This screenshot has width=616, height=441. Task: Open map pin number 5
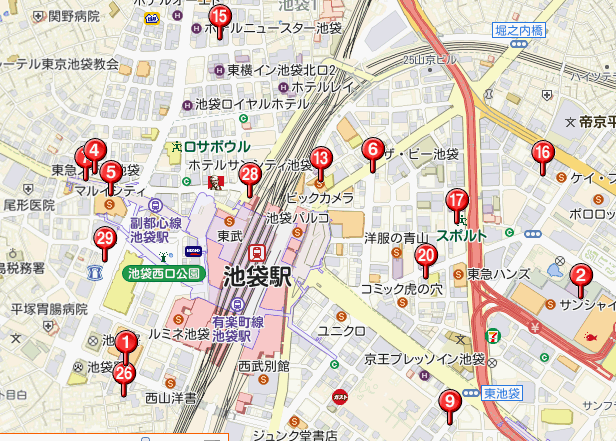coord(110,172)
